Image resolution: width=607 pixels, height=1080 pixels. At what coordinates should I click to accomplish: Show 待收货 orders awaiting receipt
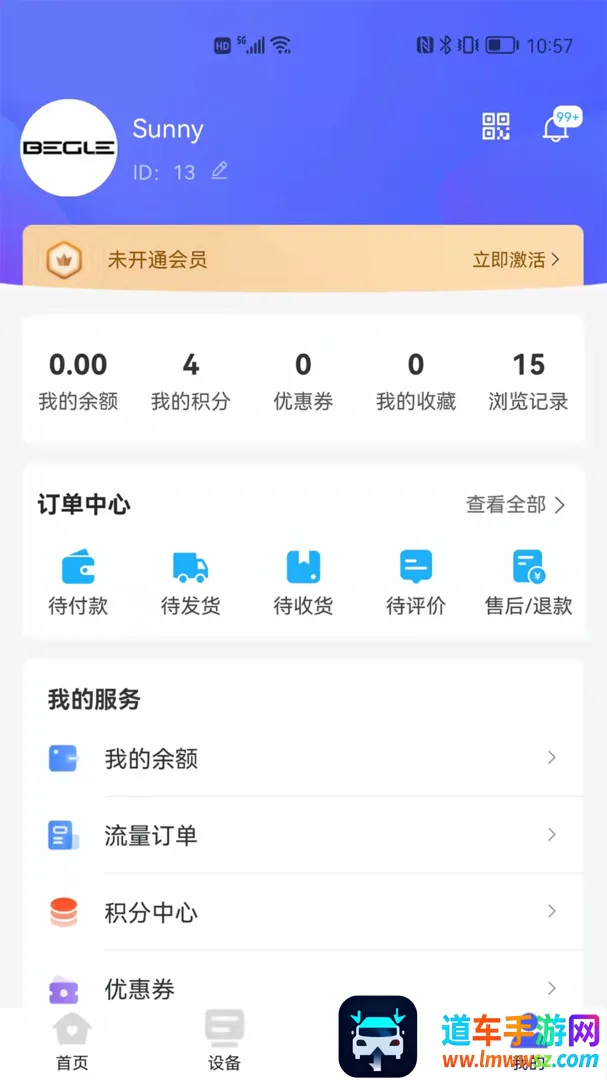303,582
